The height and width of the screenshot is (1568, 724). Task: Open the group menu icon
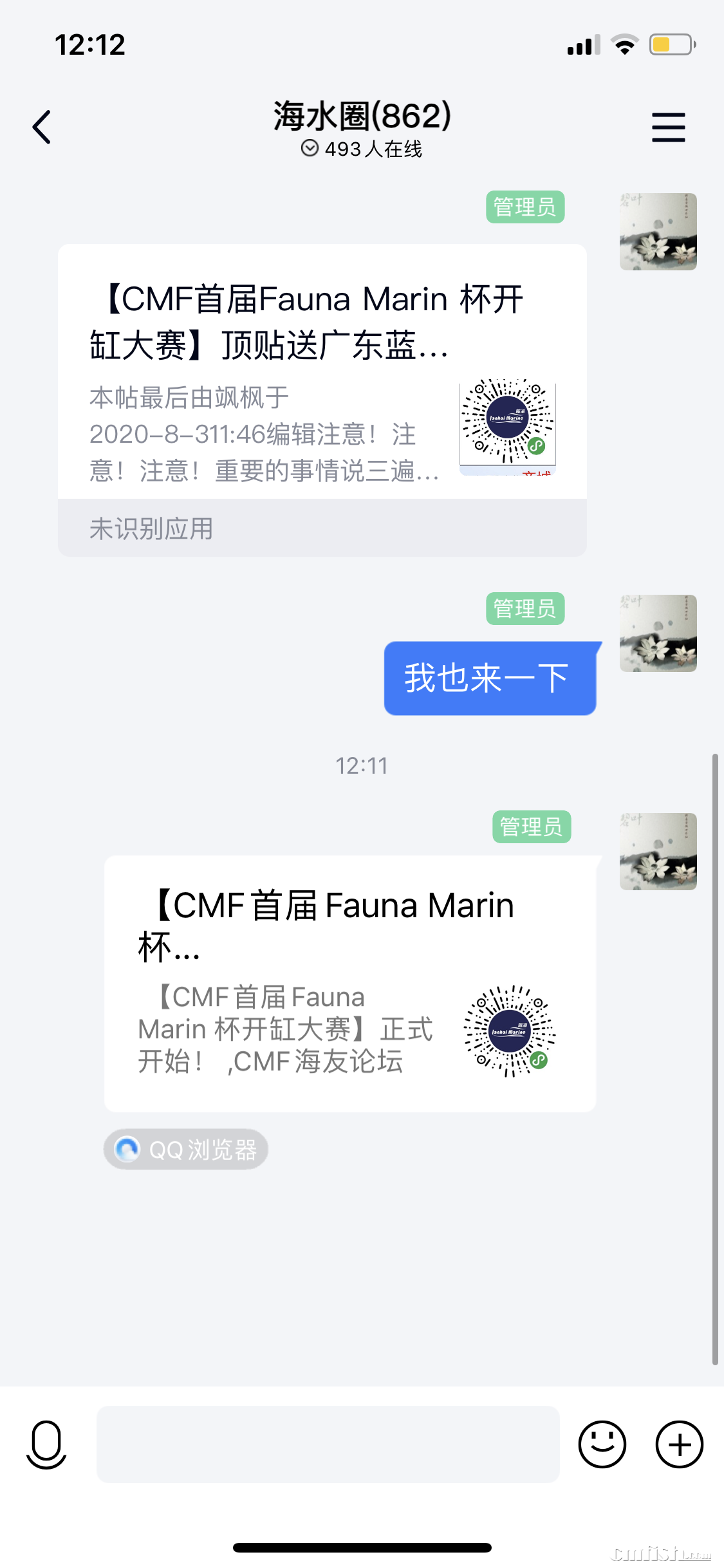(x=668, y=127)
